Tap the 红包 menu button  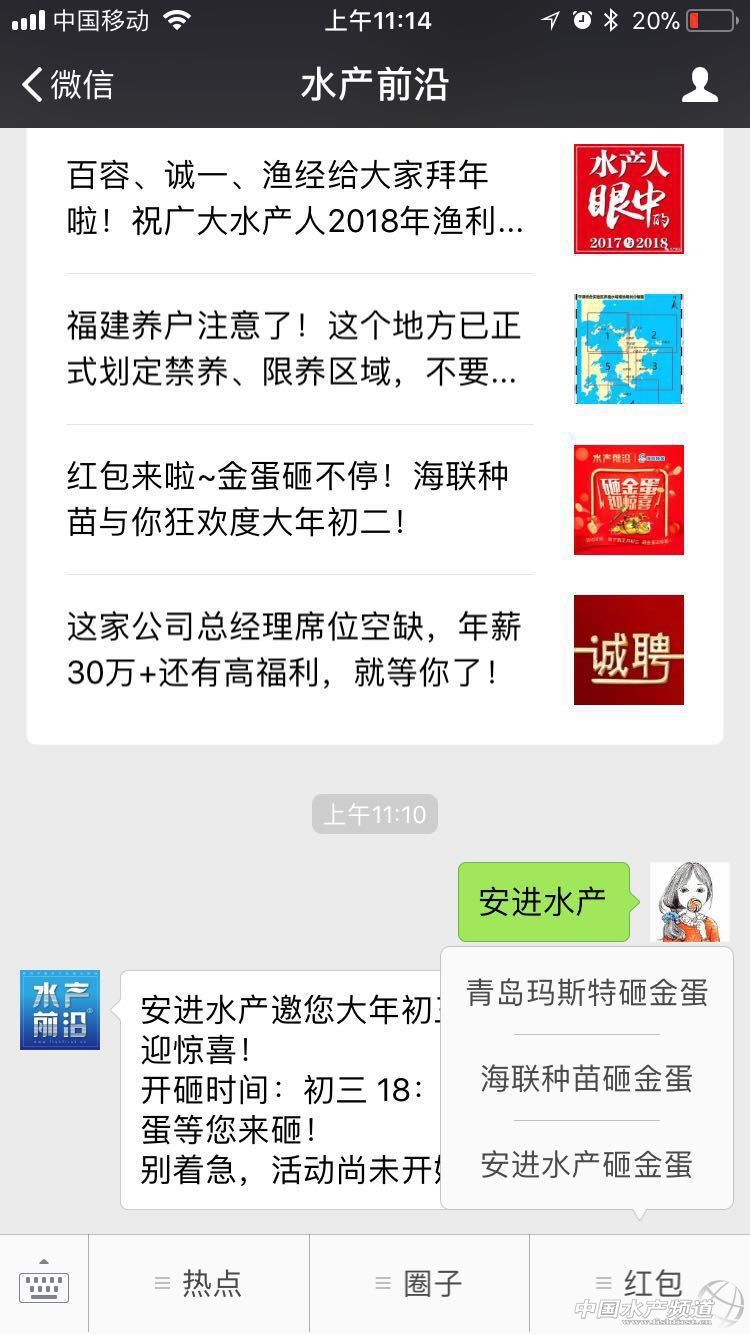[640, 1284]
